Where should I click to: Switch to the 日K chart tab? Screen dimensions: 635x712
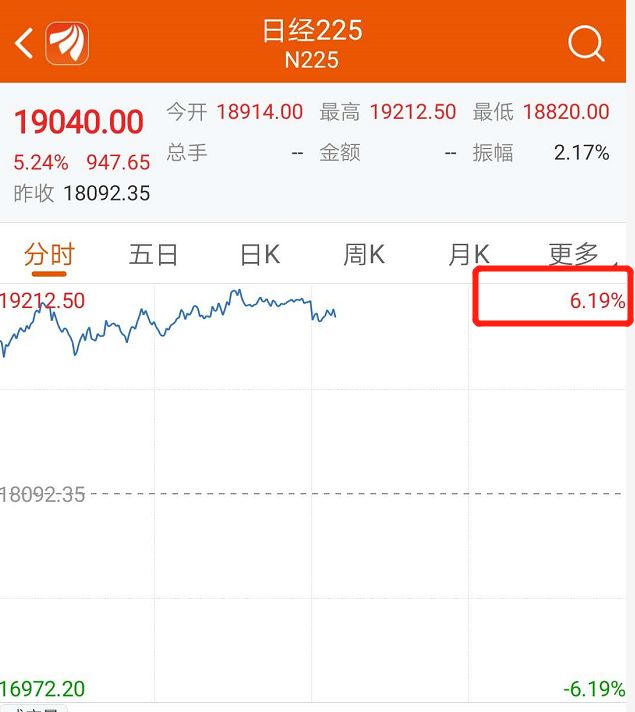[259, 255]
